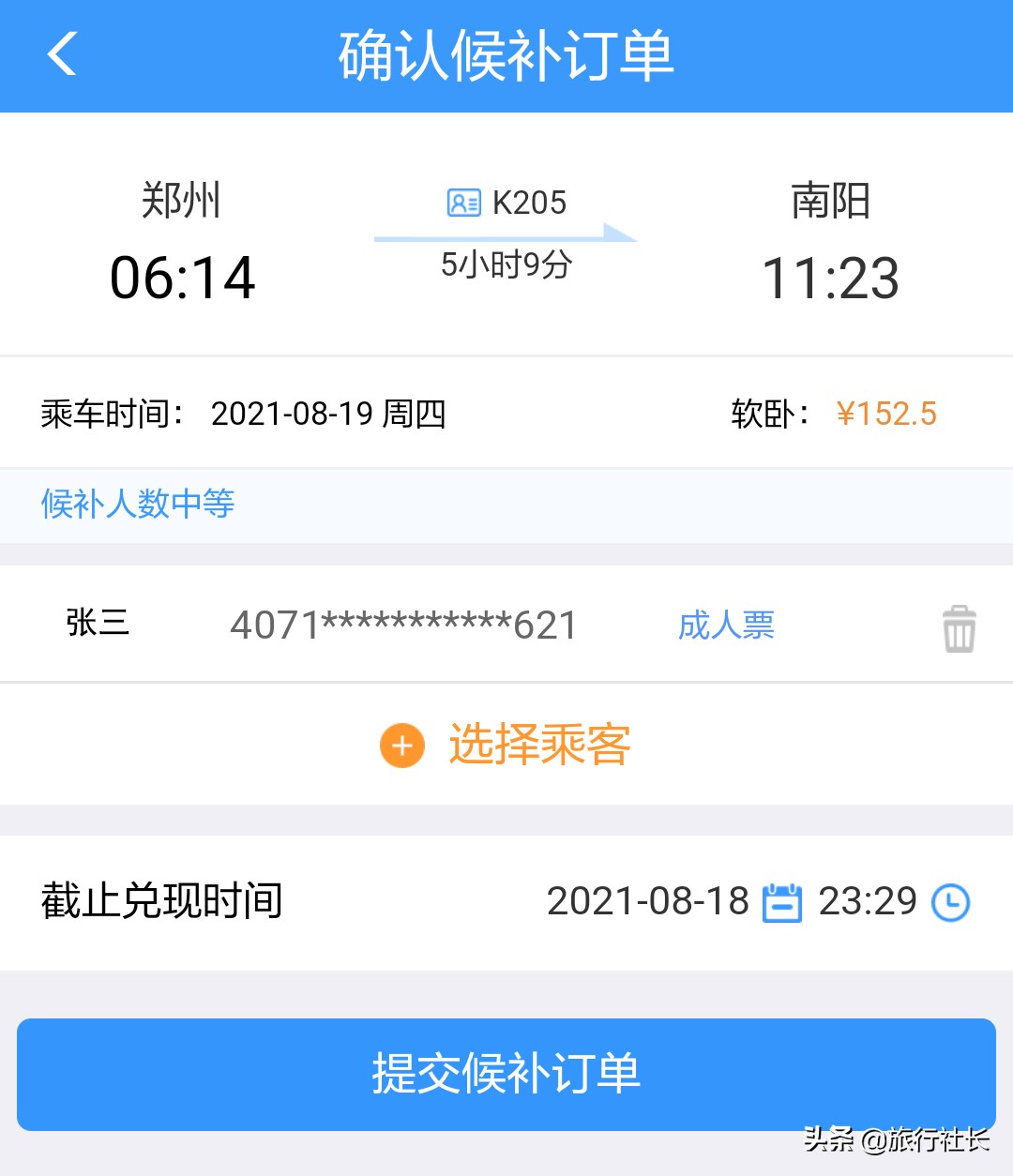The image size is (1013, 1176).
Task: Open the deadline date selector showing 2021-08-18
Action: click(x=652, y=901)
